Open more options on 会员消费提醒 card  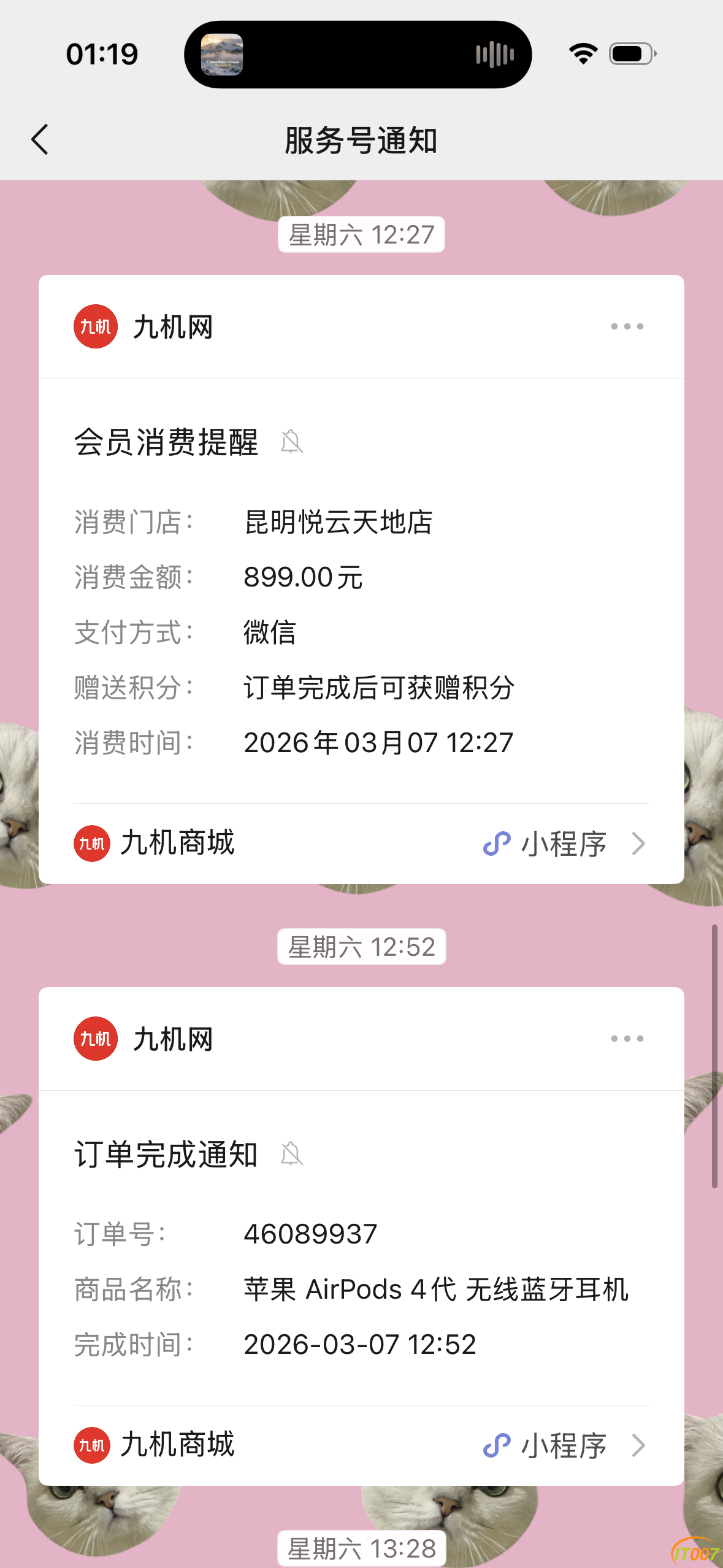tap(627, 326)
